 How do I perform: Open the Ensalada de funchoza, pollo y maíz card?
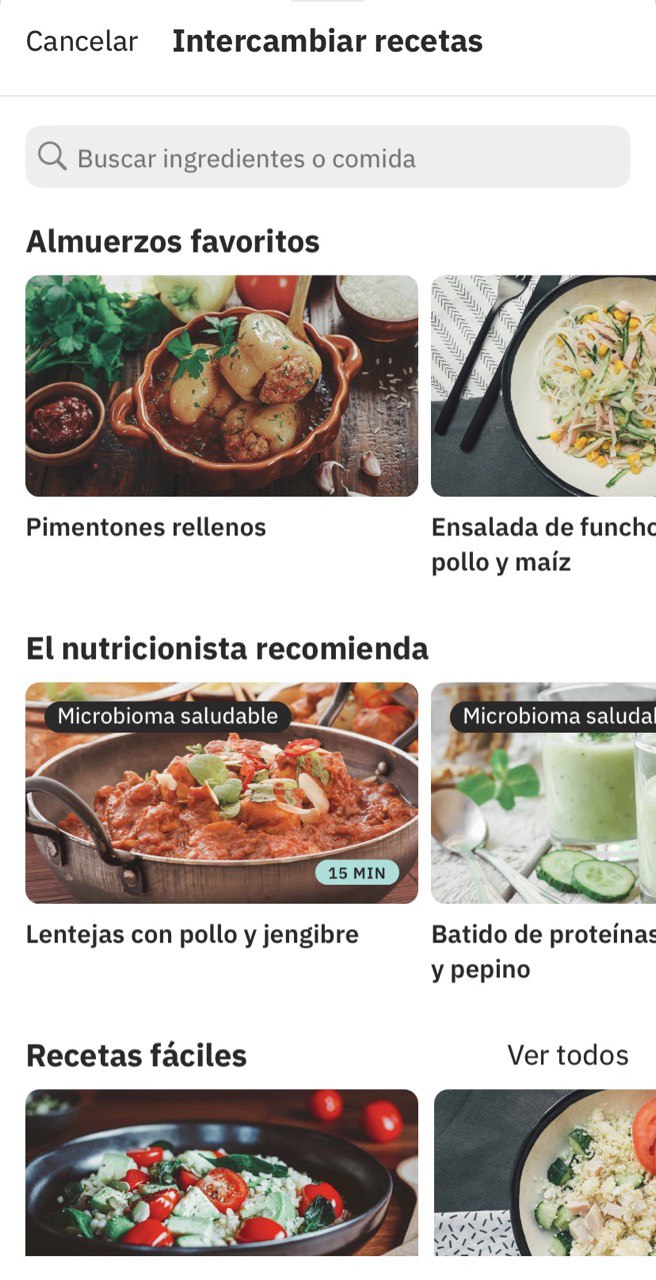click(x=543, y=386)
